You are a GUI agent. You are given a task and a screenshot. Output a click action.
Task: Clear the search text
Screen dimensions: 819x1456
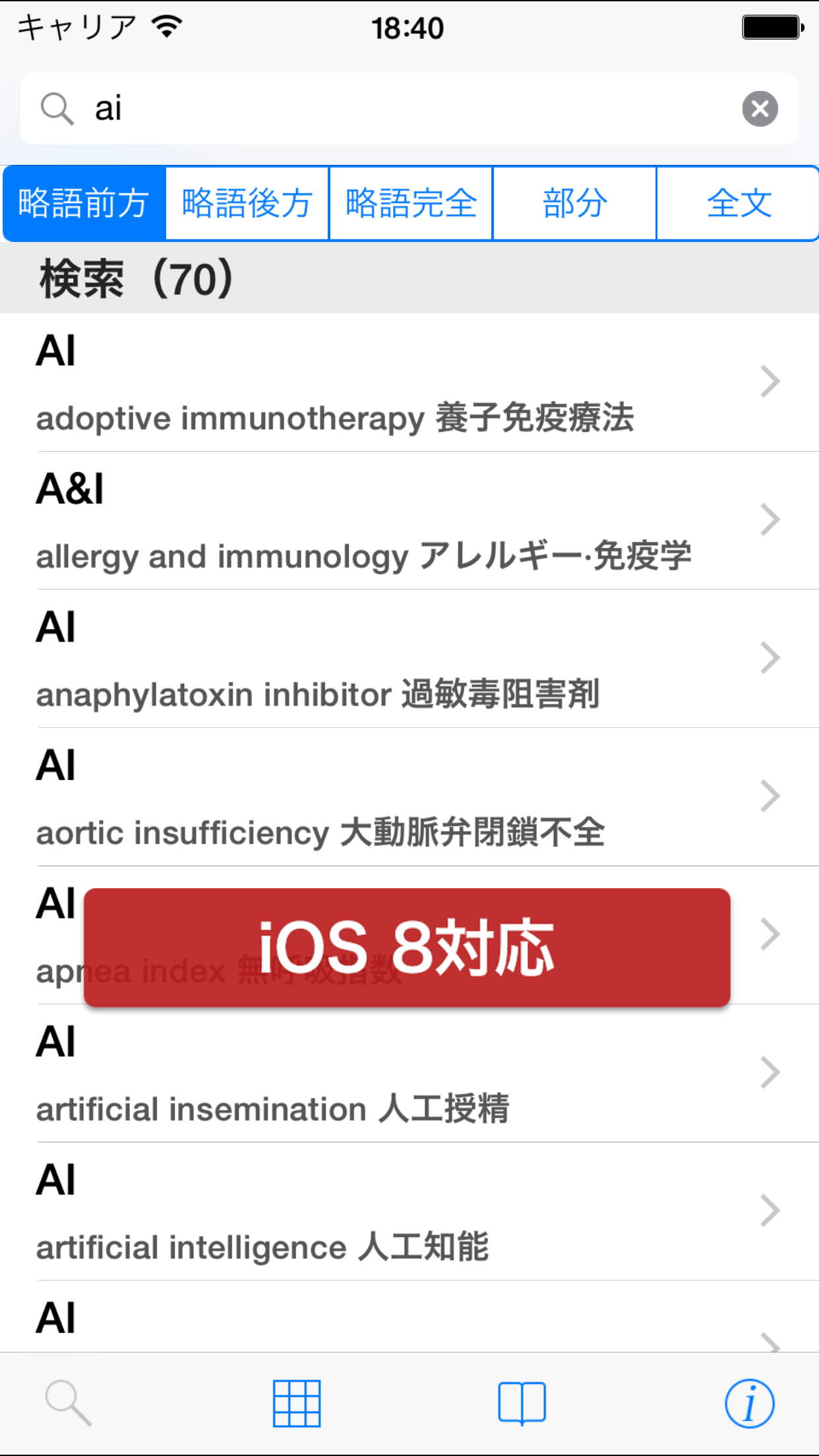[x=760, y=109]
